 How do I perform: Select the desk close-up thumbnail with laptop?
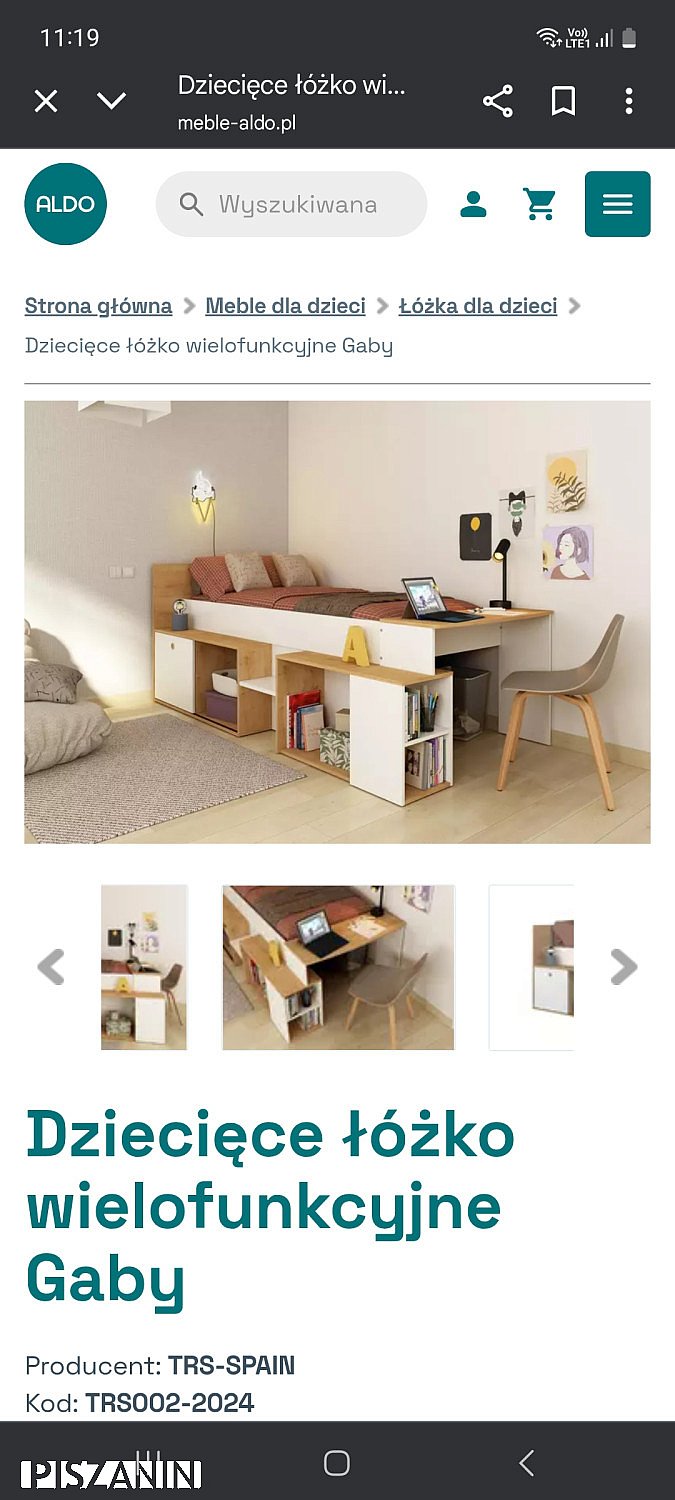click(338, 967)
